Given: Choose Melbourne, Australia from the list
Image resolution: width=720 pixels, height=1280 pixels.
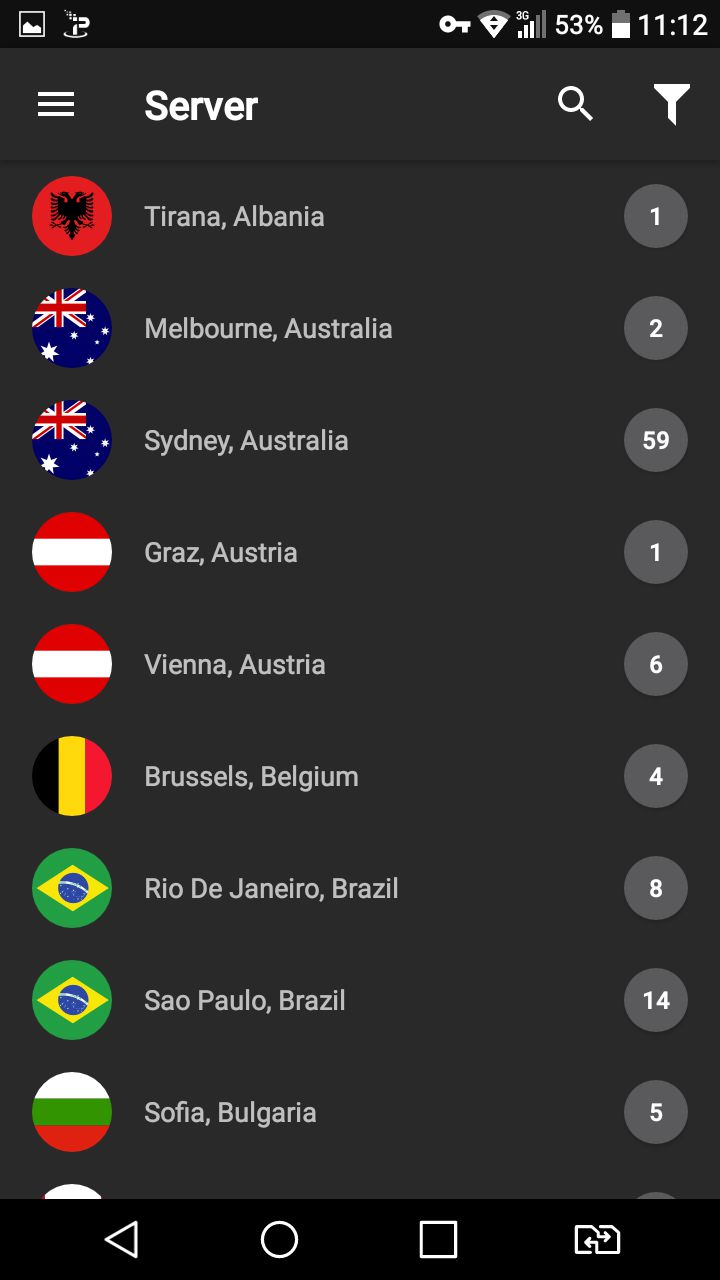Looking at the screenshot, I should pyautogui.click(x=360, y=328).
